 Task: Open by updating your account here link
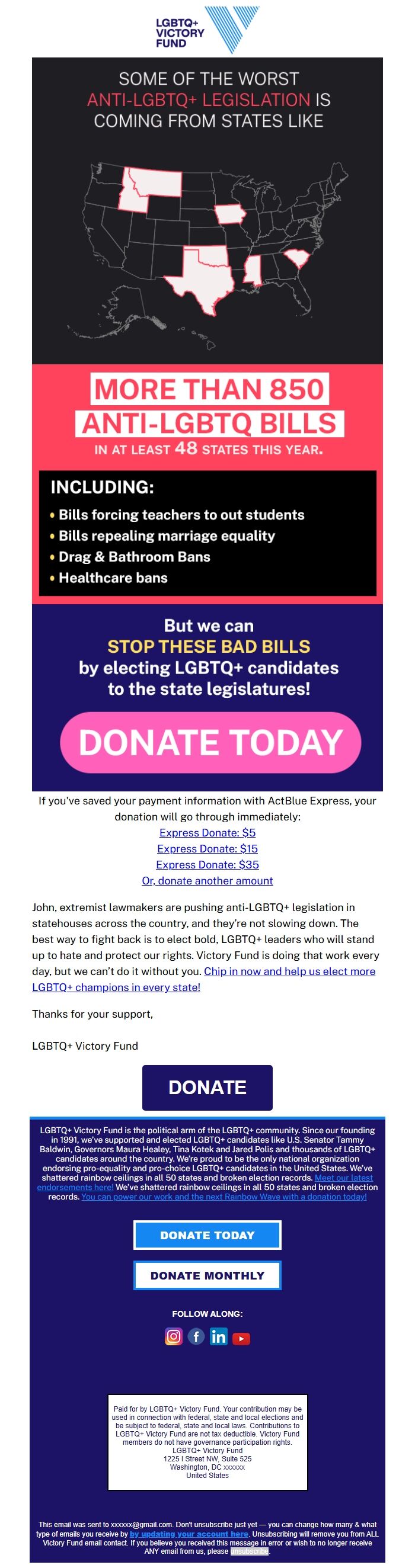pyautogui.click(x=189, y=1533)
